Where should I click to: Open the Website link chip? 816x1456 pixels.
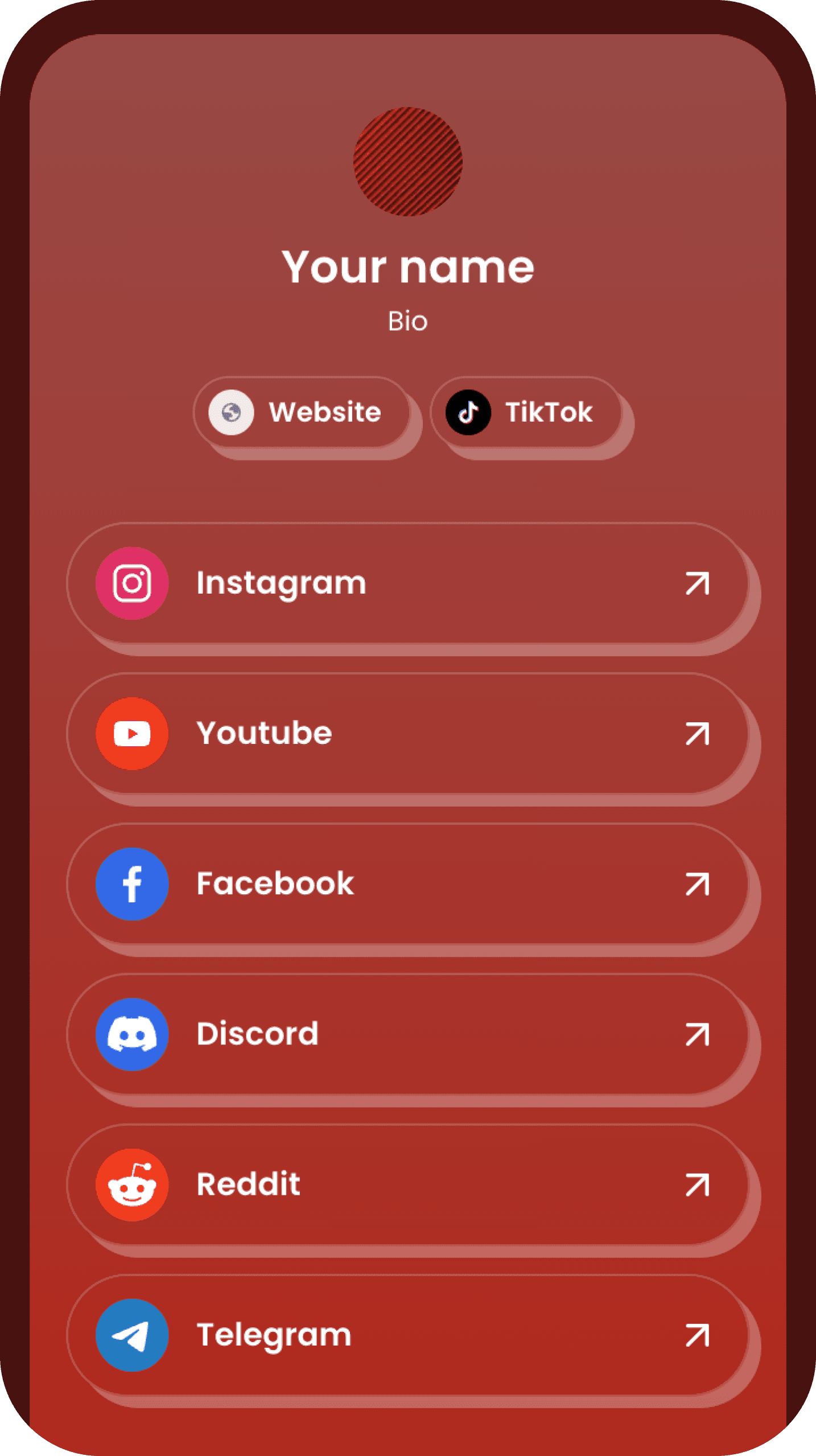click(302, 412)
